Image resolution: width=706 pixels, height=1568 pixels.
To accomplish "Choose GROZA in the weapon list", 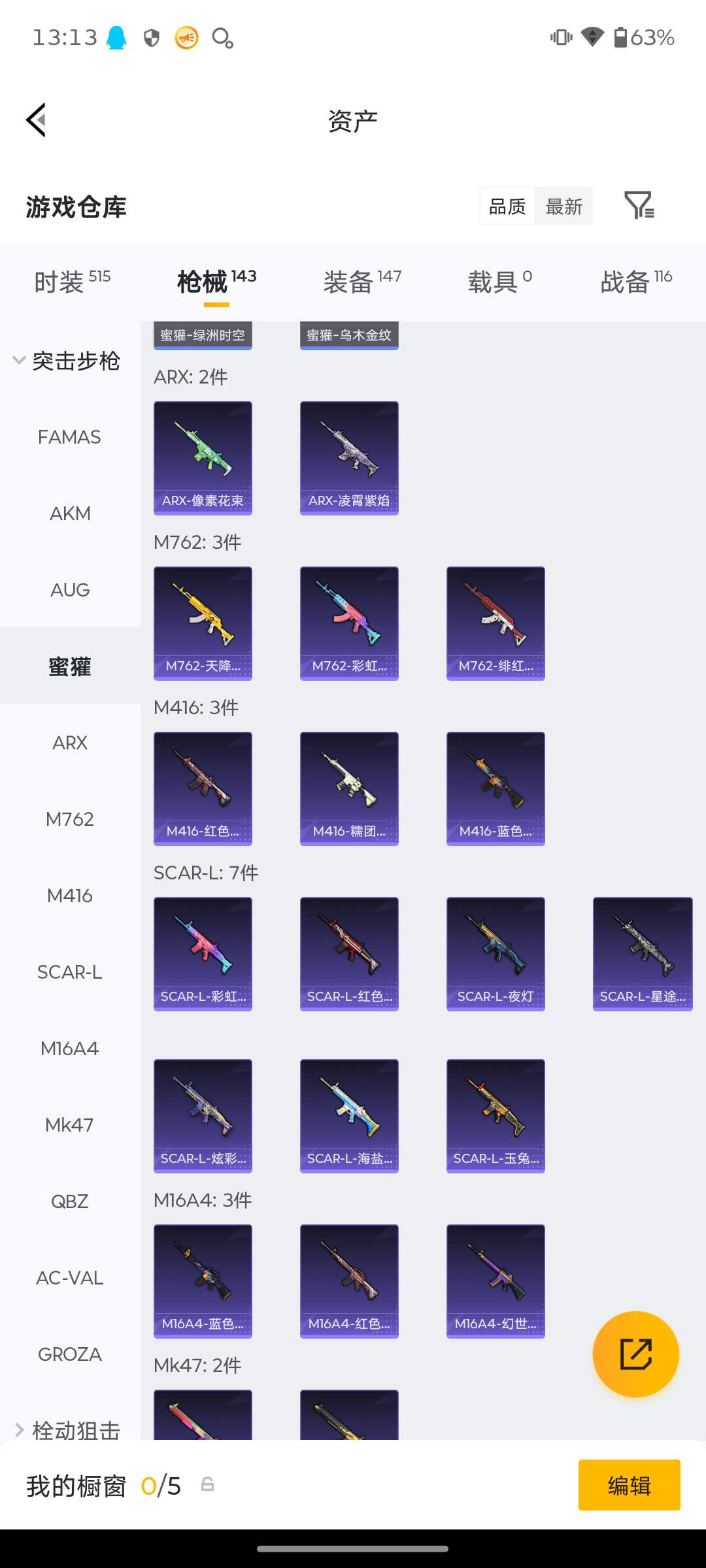I will coord(70,1354).
